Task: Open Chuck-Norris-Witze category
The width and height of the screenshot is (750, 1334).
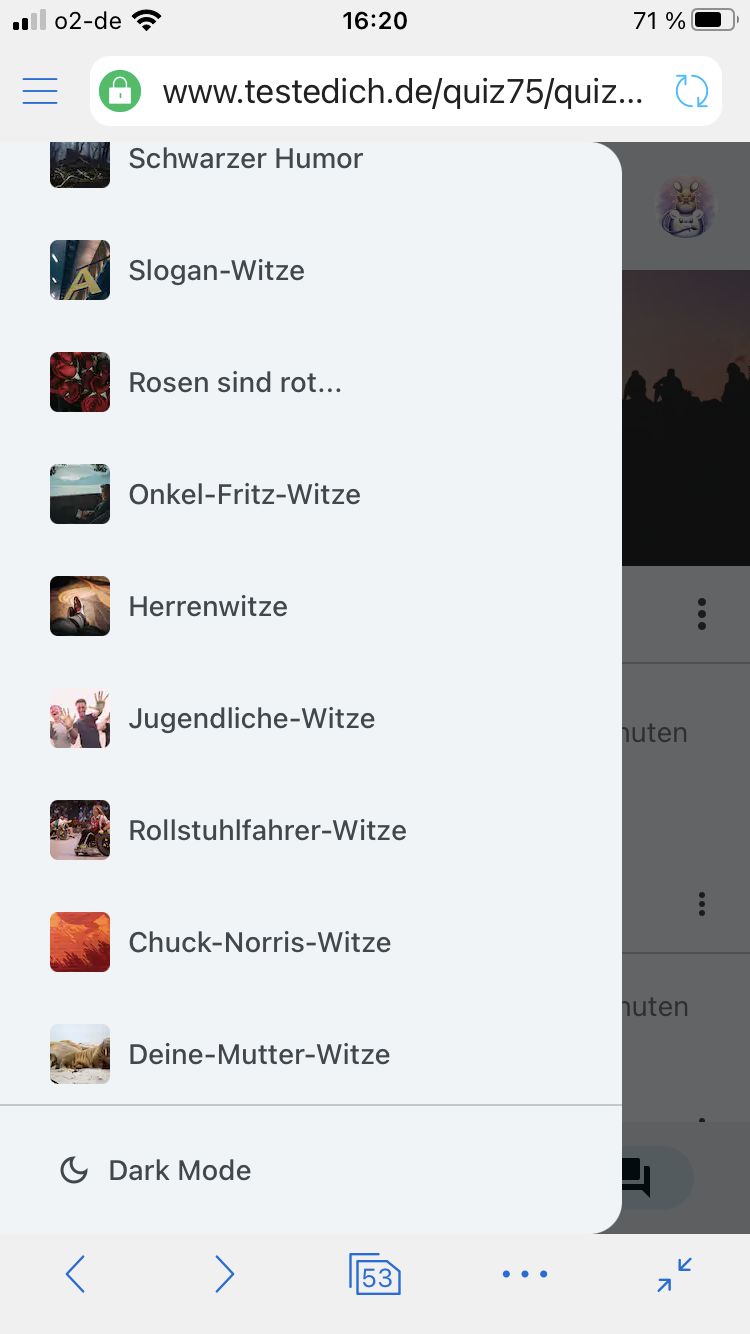Action: [259, 942]
